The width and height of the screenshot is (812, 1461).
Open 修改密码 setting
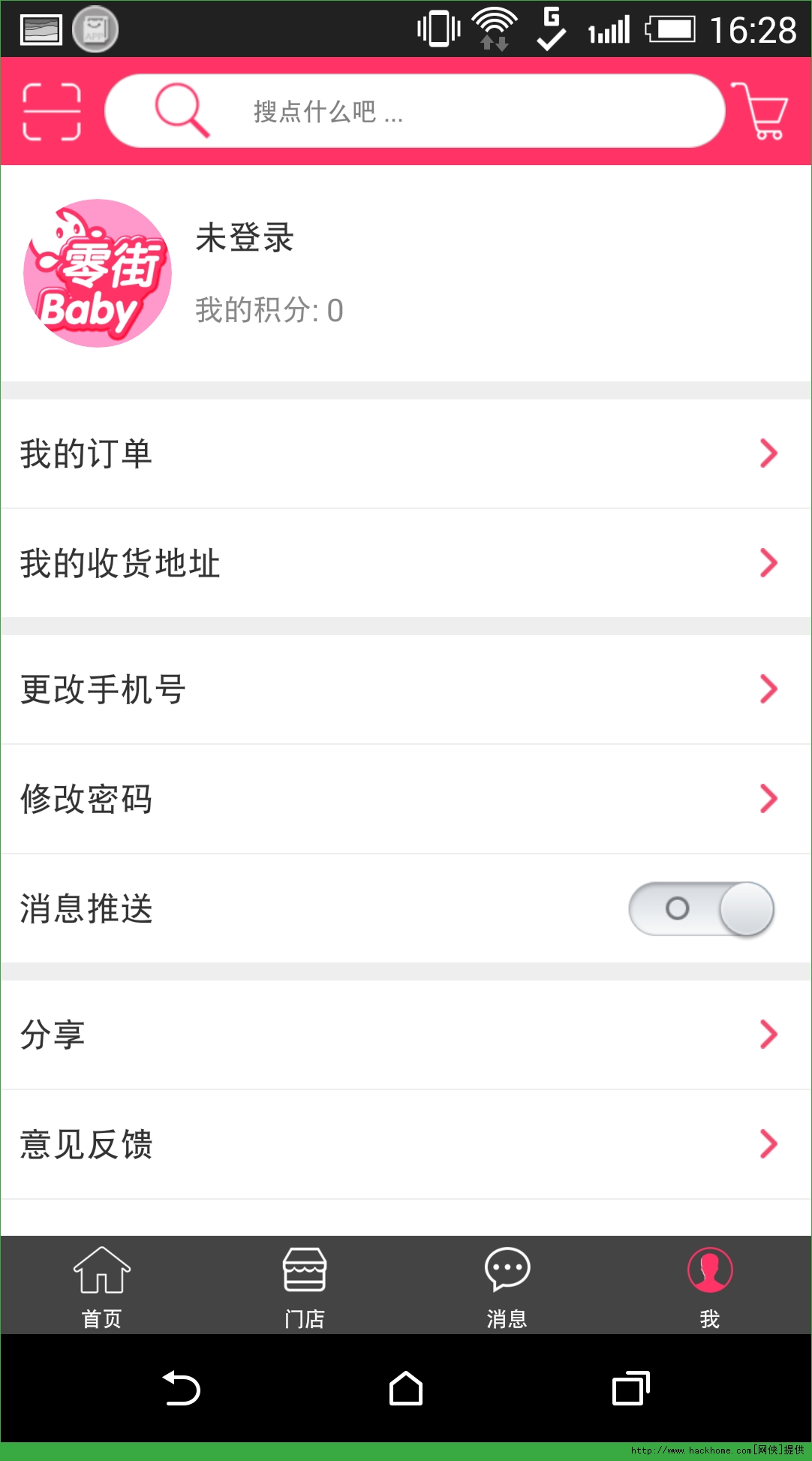(405, 799)
